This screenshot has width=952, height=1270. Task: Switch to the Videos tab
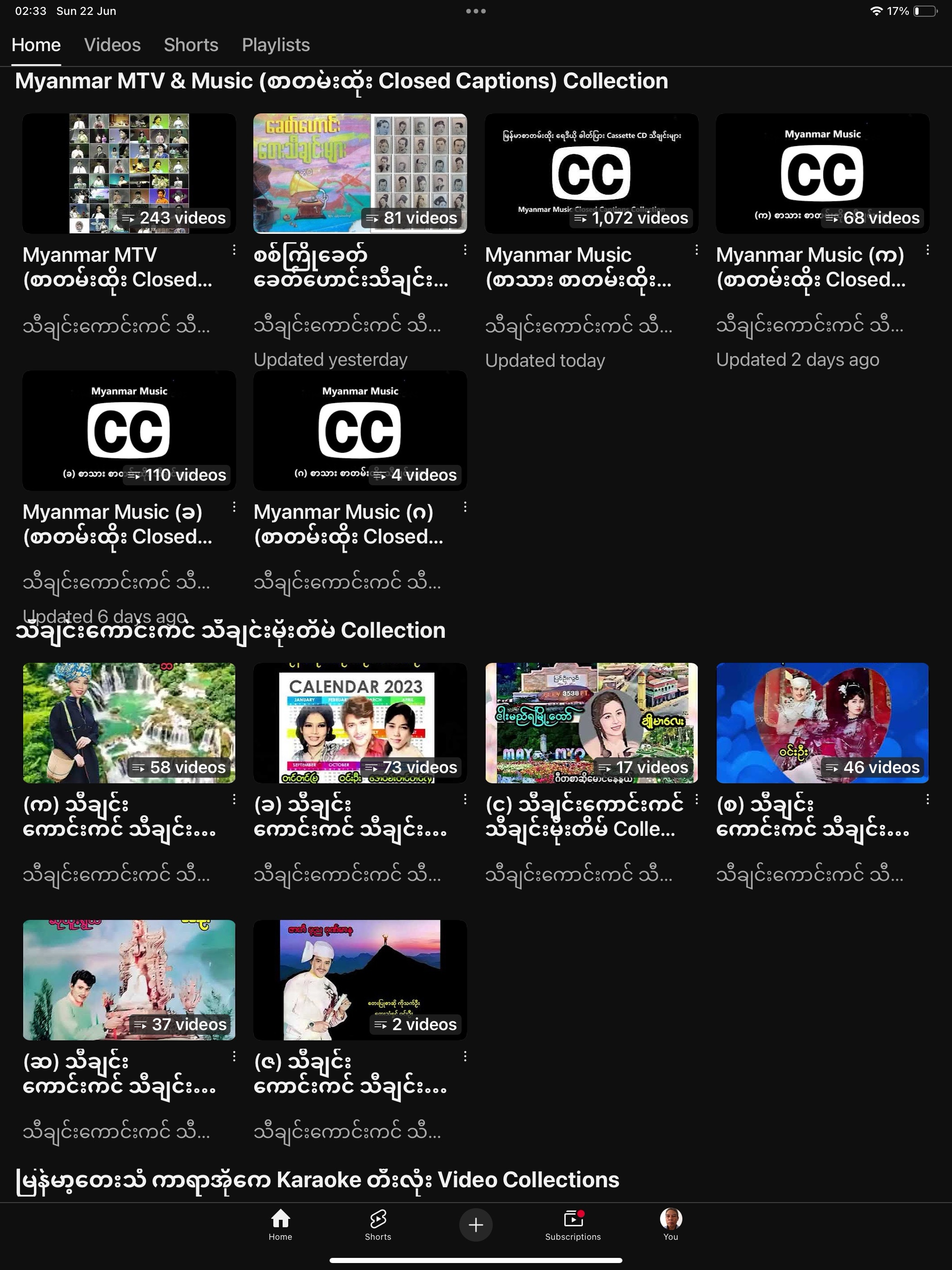click(x=112, y=45)
